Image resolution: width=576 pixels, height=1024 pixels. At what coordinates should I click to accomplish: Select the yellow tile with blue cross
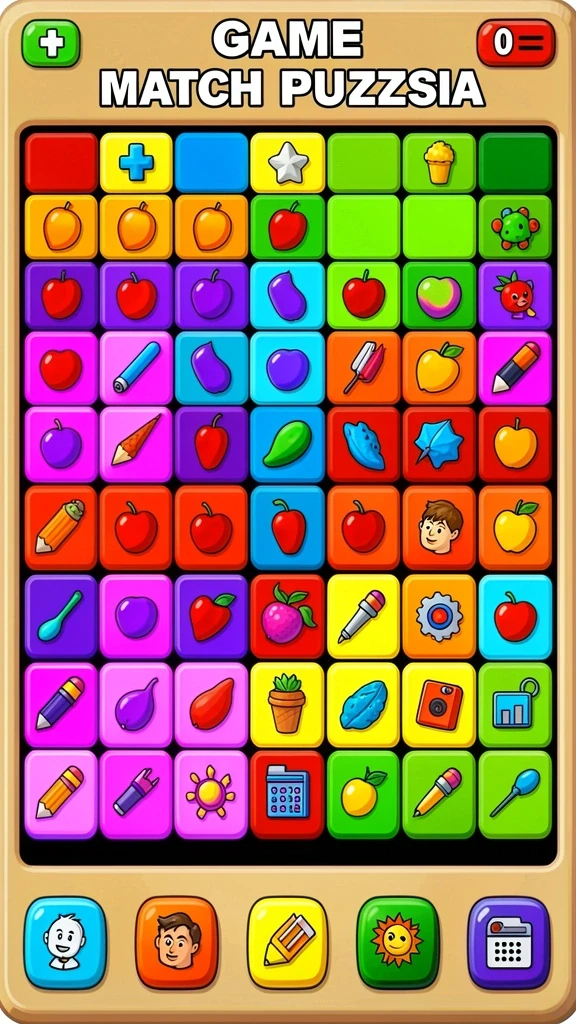[x=136, y=163]
